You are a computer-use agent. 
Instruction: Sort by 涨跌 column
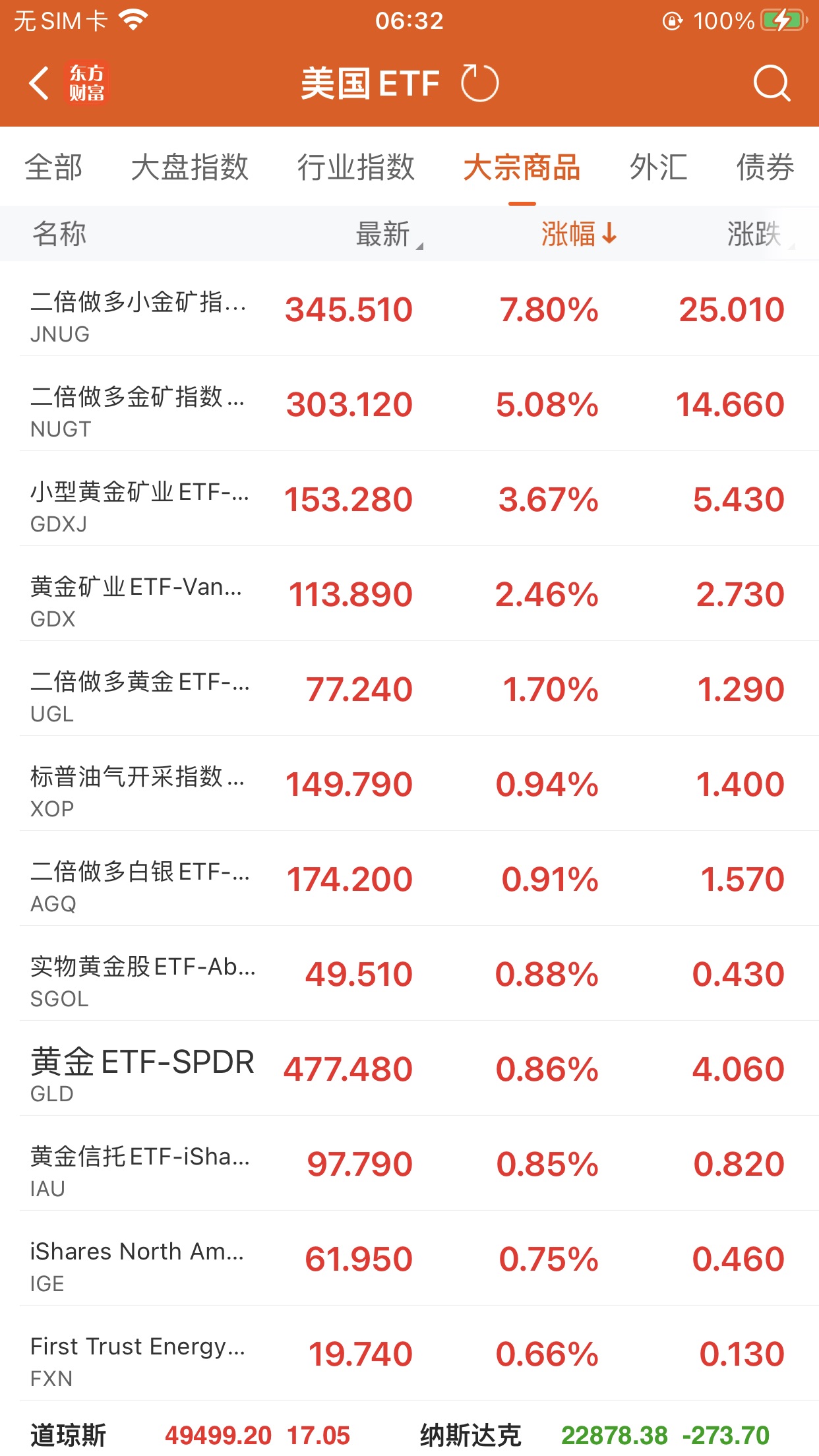755,234
